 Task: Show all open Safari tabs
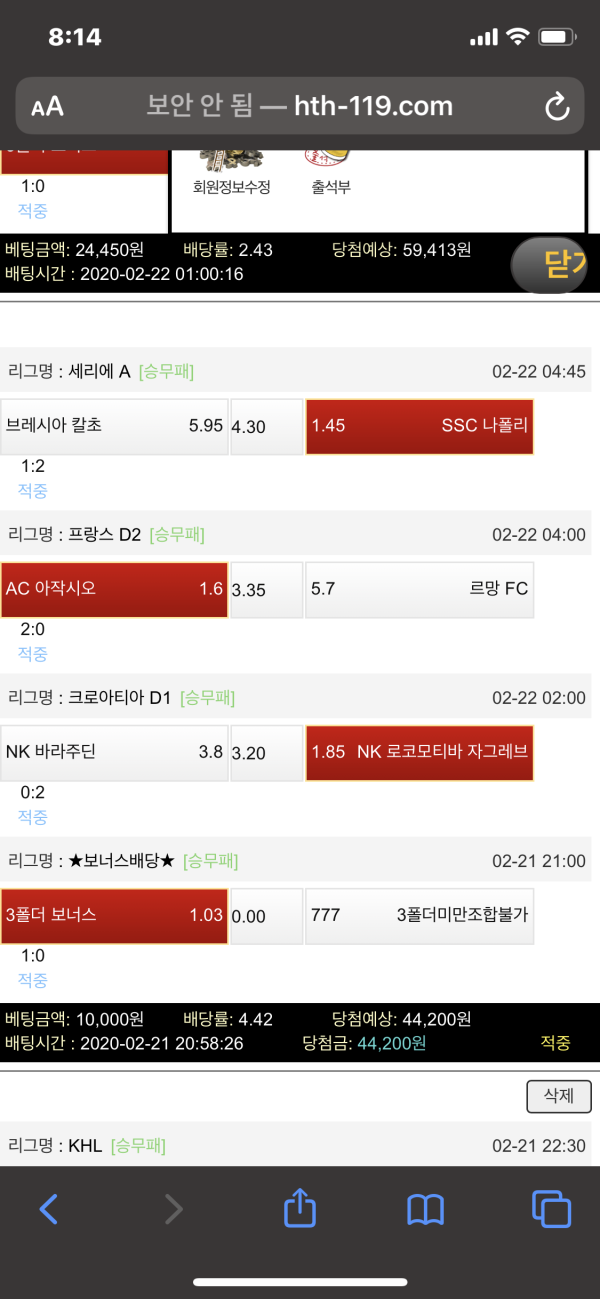[551, 1209]
